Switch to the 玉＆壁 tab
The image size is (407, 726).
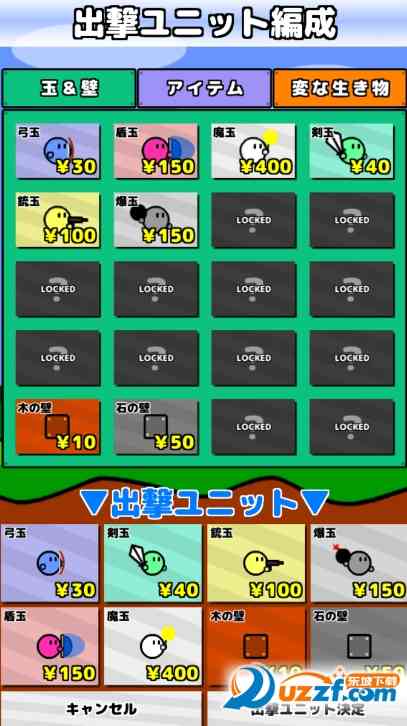(x=69, y=88)
